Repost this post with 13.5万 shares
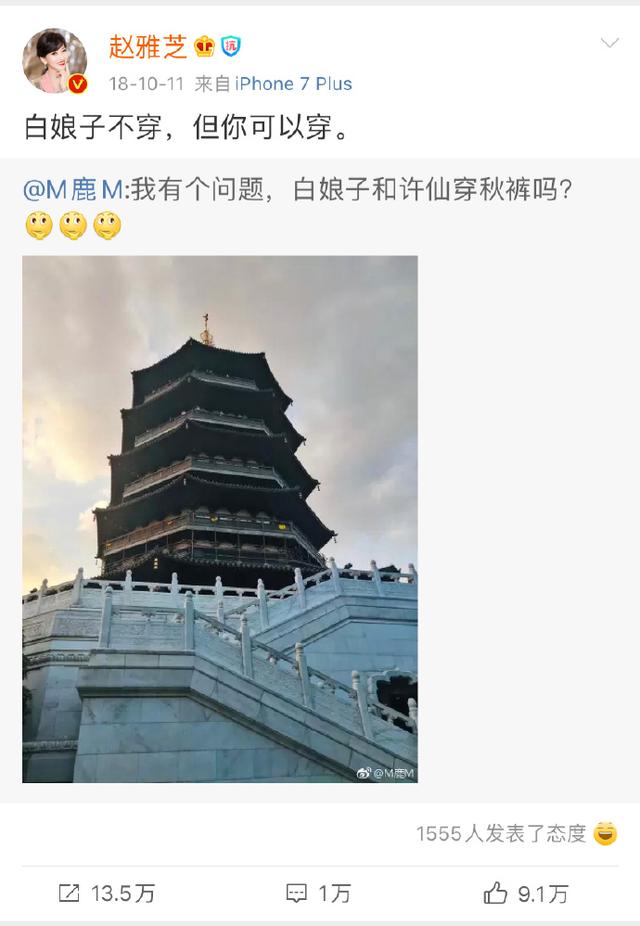The height and width of the screenshot is (926, 640). 106,893
